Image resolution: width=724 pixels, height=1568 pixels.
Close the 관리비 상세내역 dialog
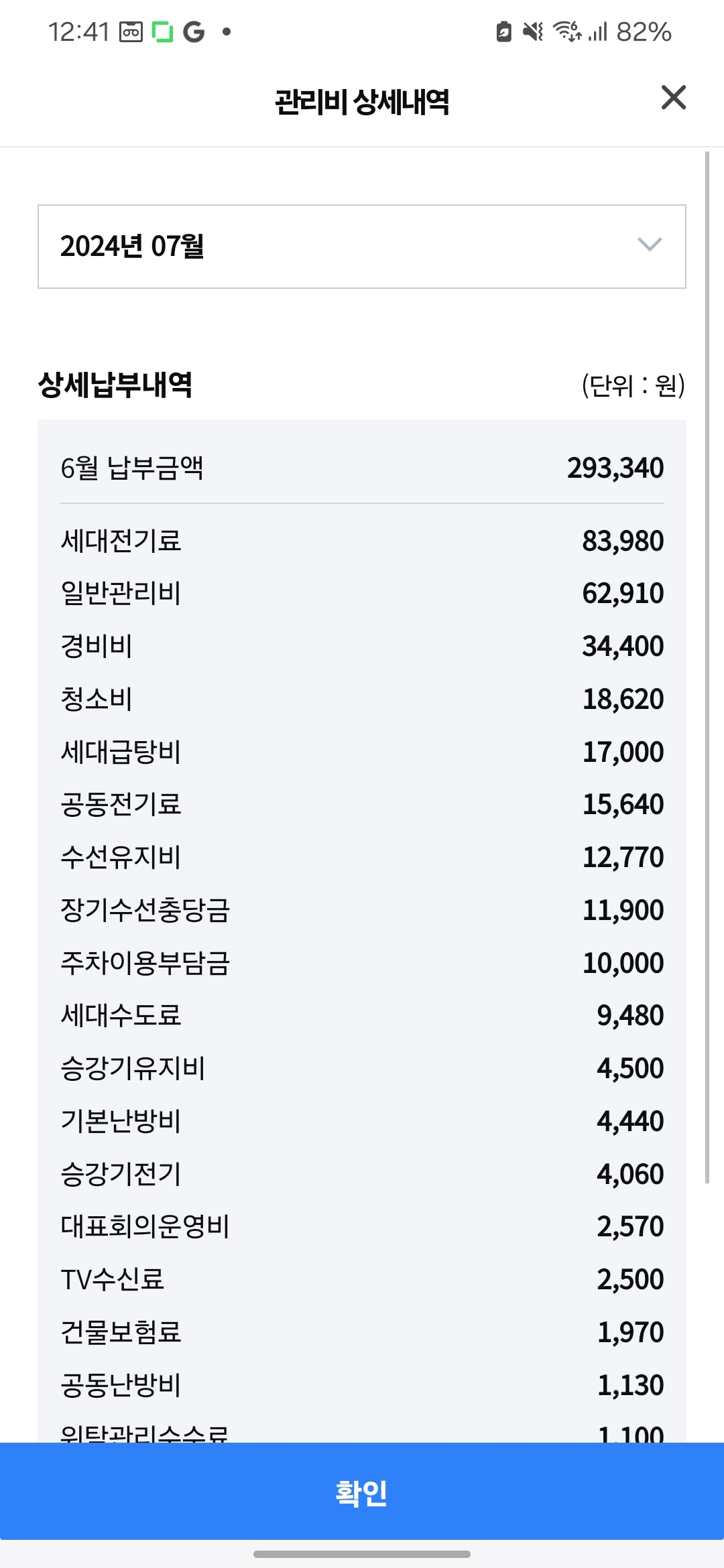[x=673, y=98]
